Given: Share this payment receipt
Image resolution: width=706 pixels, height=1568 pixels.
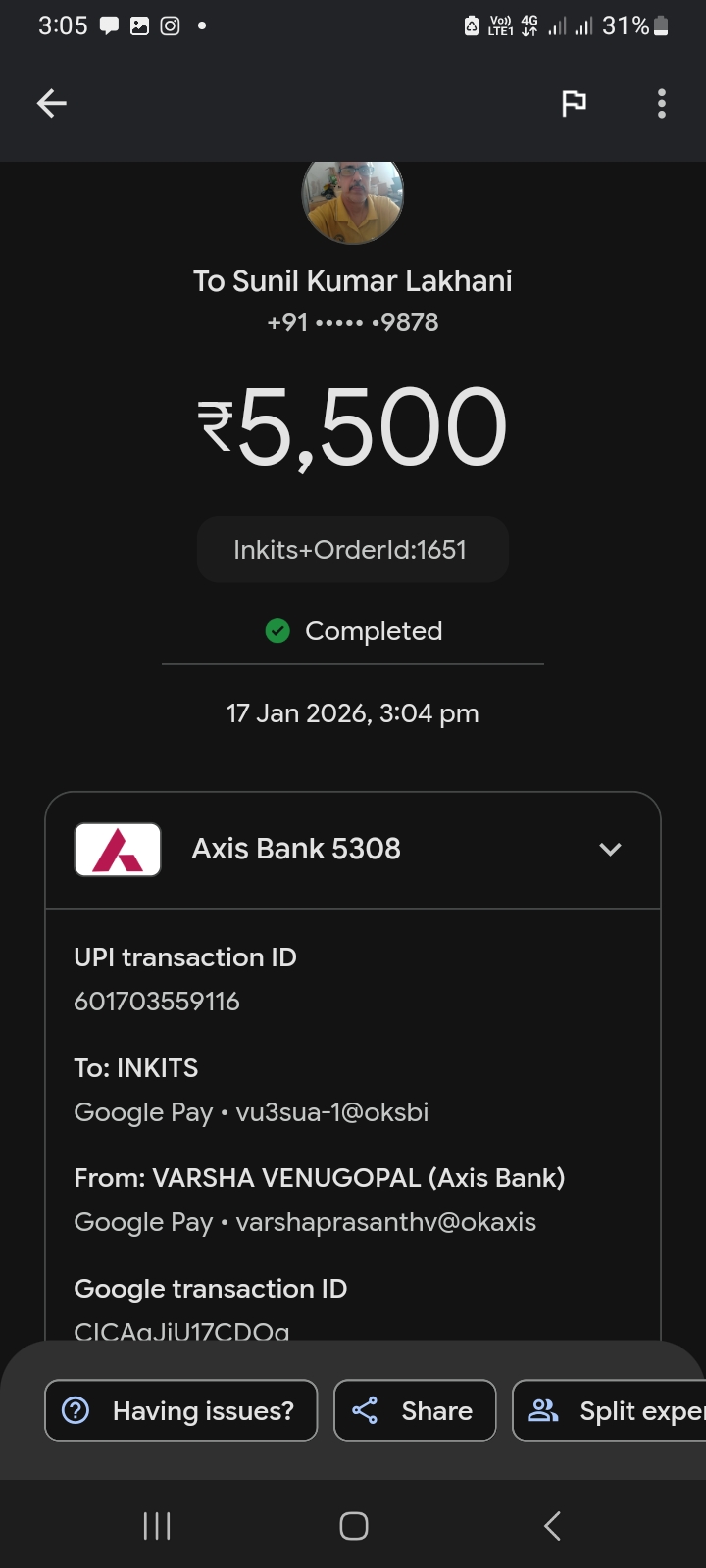Looking at the screenshot, I should coord(415,1410).
